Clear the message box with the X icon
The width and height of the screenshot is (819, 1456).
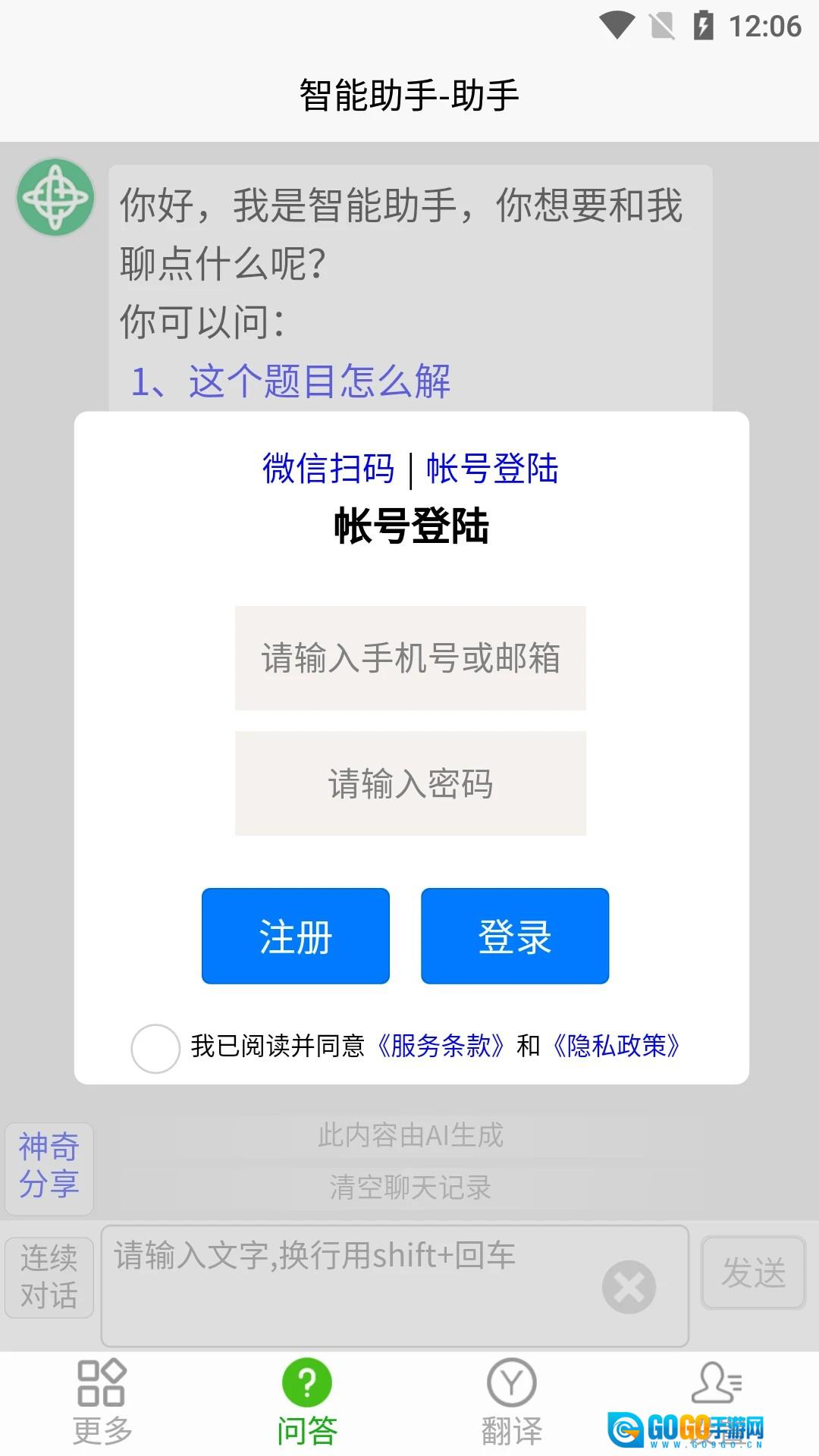tap(629, 1287)
